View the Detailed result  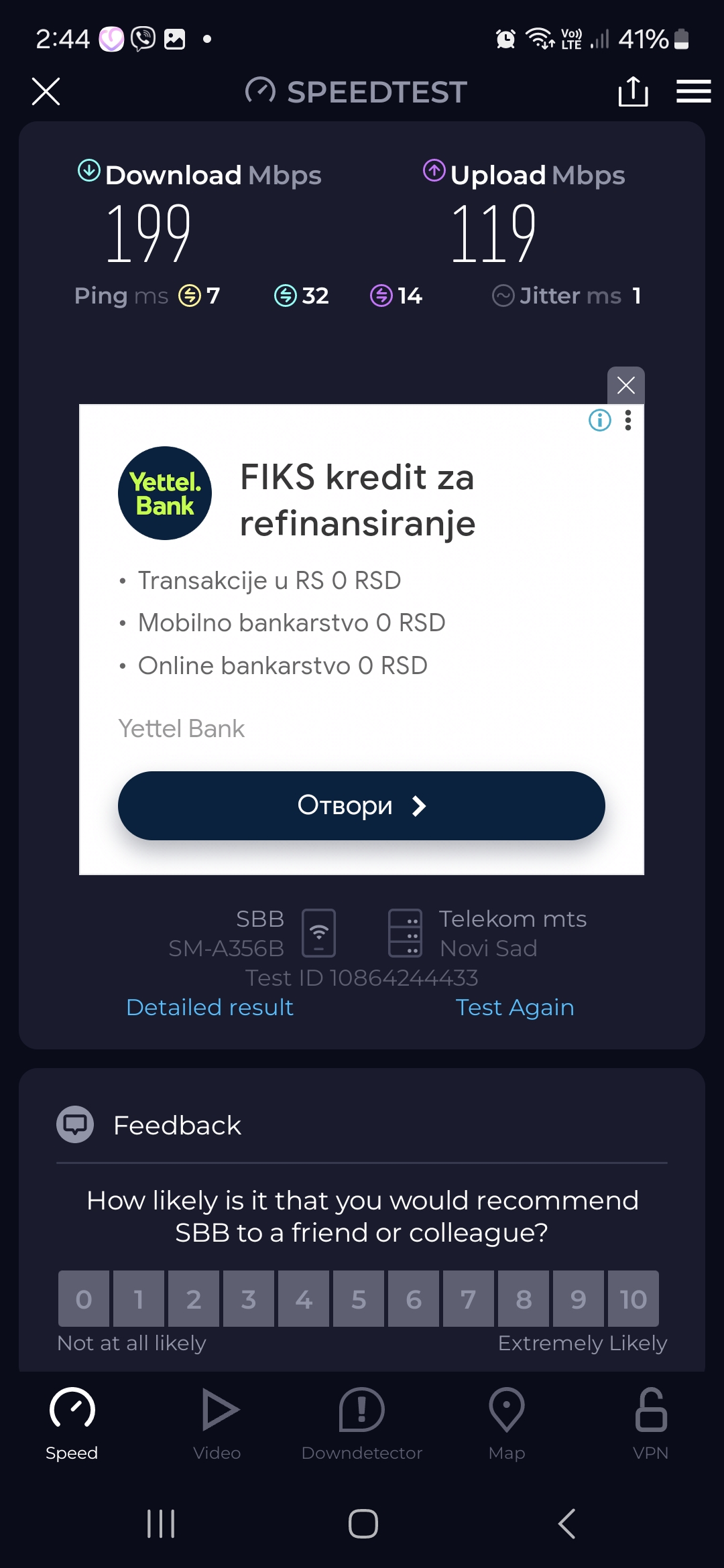[x=210, y=1007]
